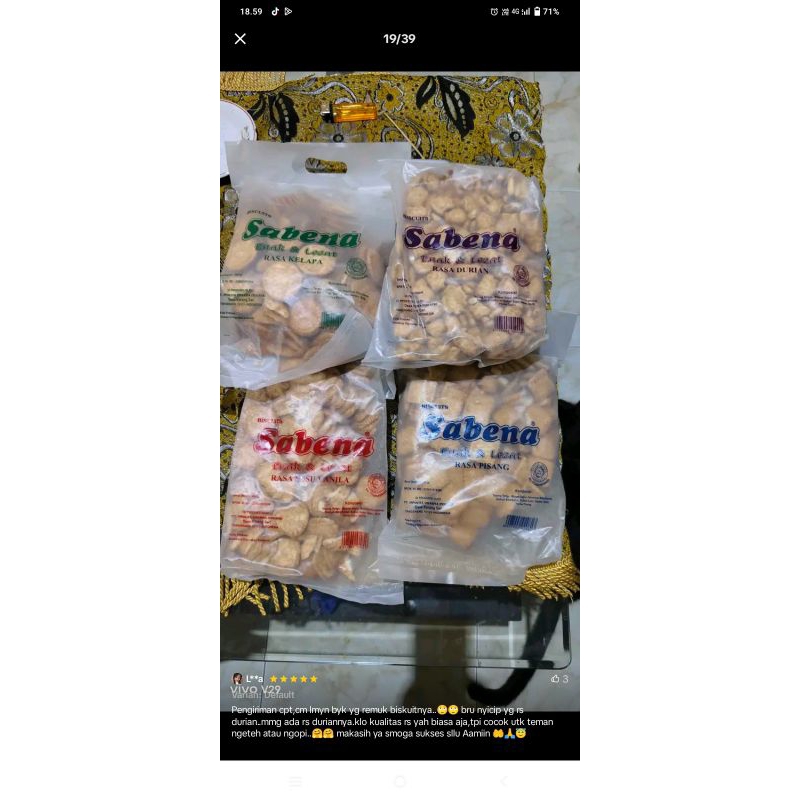The image size is (800, 800).
Task: Go to the phone's home screen
Action: pos(400,781)
